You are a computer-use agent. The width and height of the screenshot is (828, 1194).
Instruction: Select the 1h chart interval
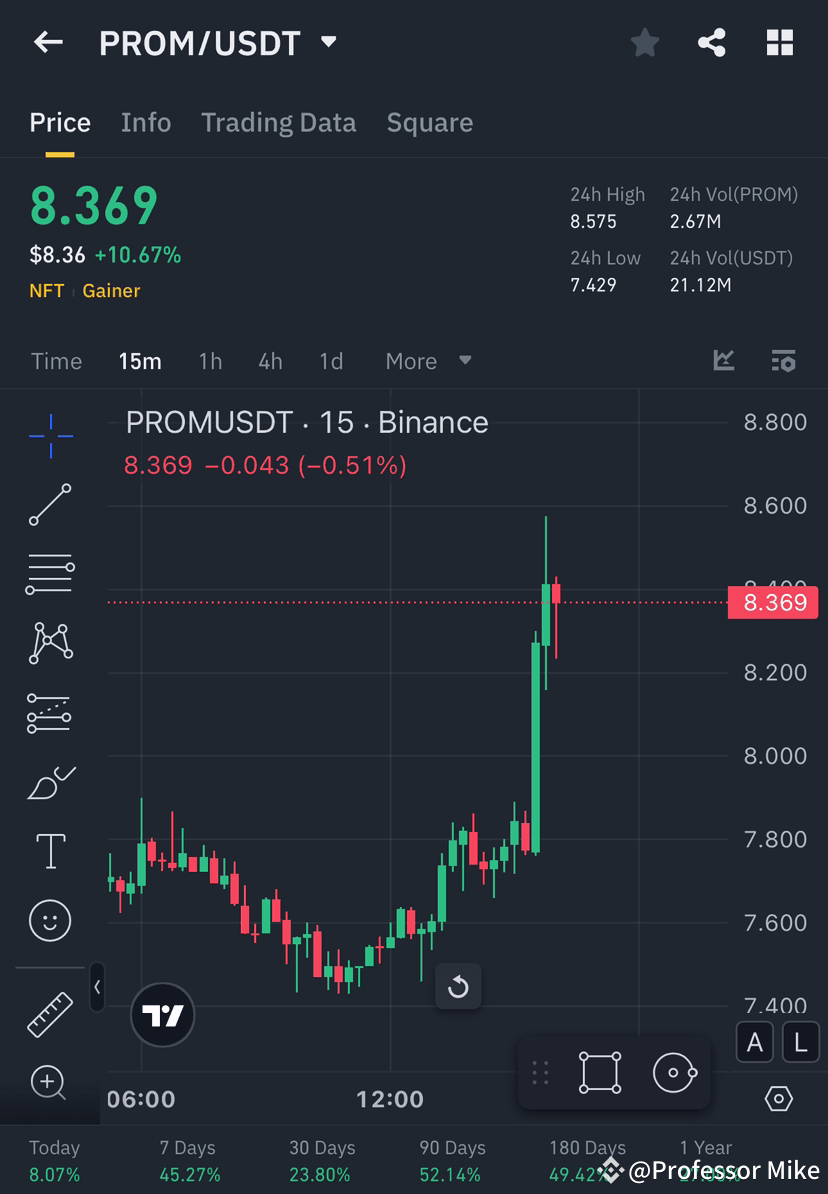(x=210, y=361)
